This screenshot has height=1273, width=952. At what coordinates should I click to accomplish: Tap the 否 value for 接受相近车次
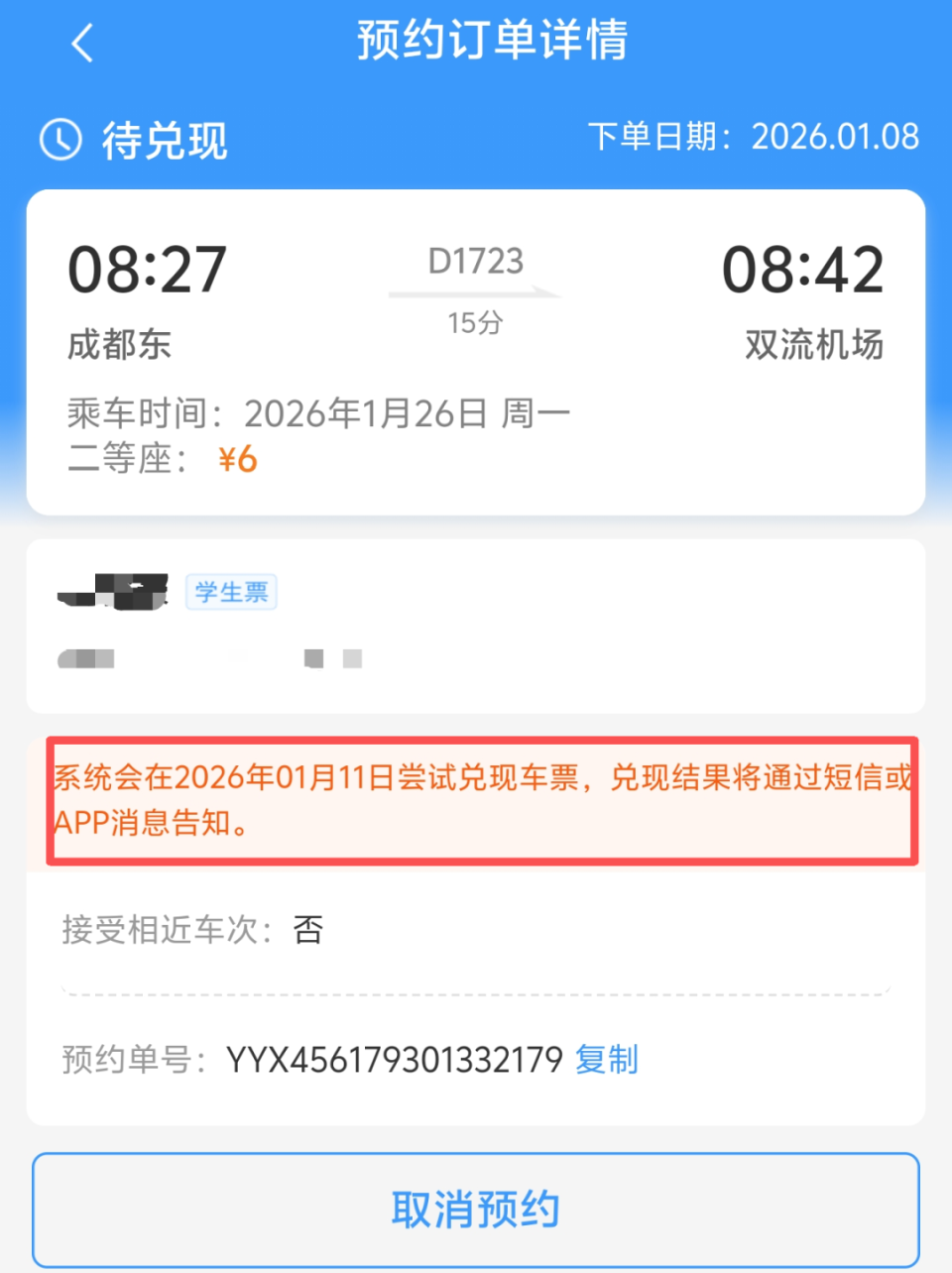click(307, 931)
